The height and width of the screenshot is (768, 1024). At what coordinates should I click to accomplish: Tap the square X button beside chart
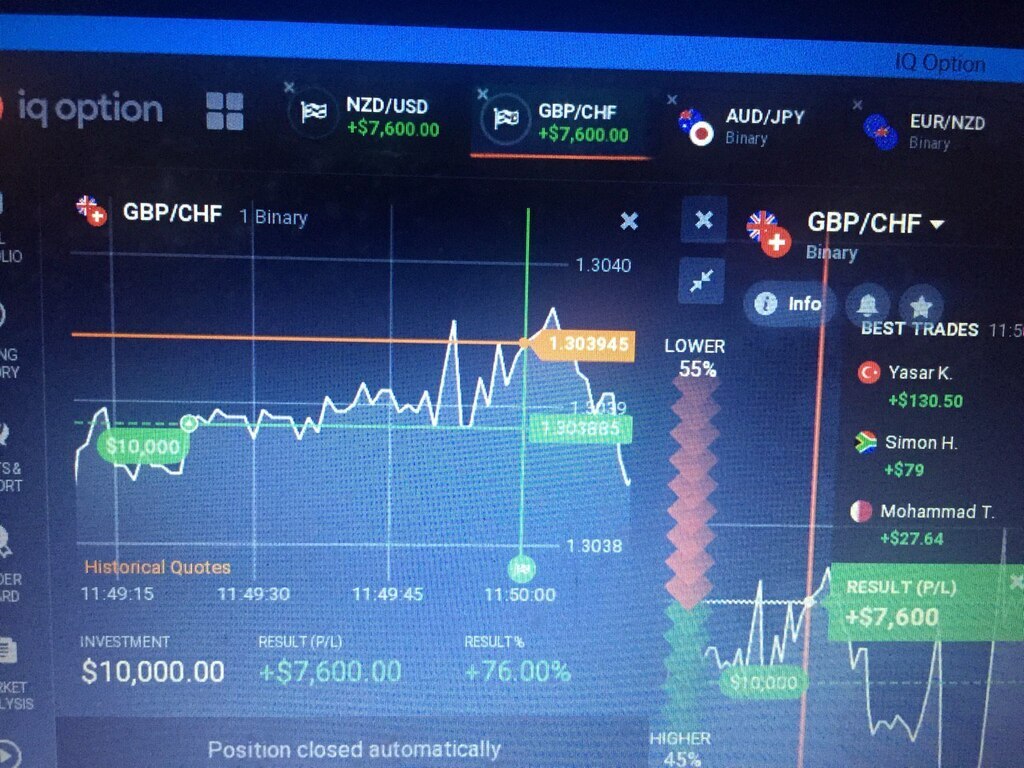click(703, 220)
